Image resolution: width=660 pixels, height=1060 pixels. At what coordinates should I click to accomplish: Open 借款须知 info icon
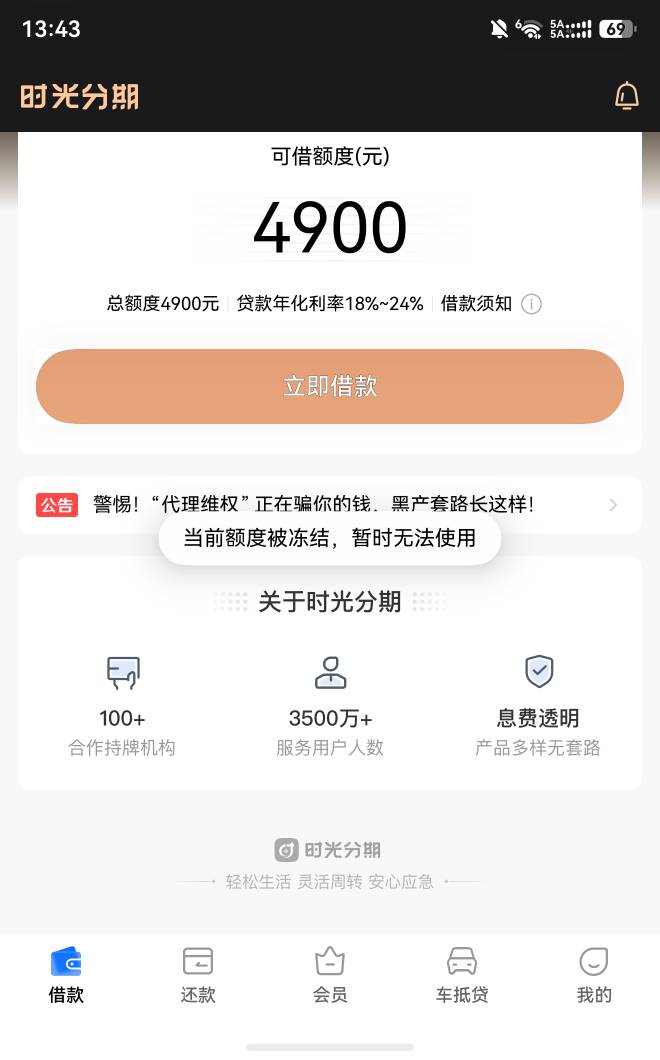tap(532, 304)
